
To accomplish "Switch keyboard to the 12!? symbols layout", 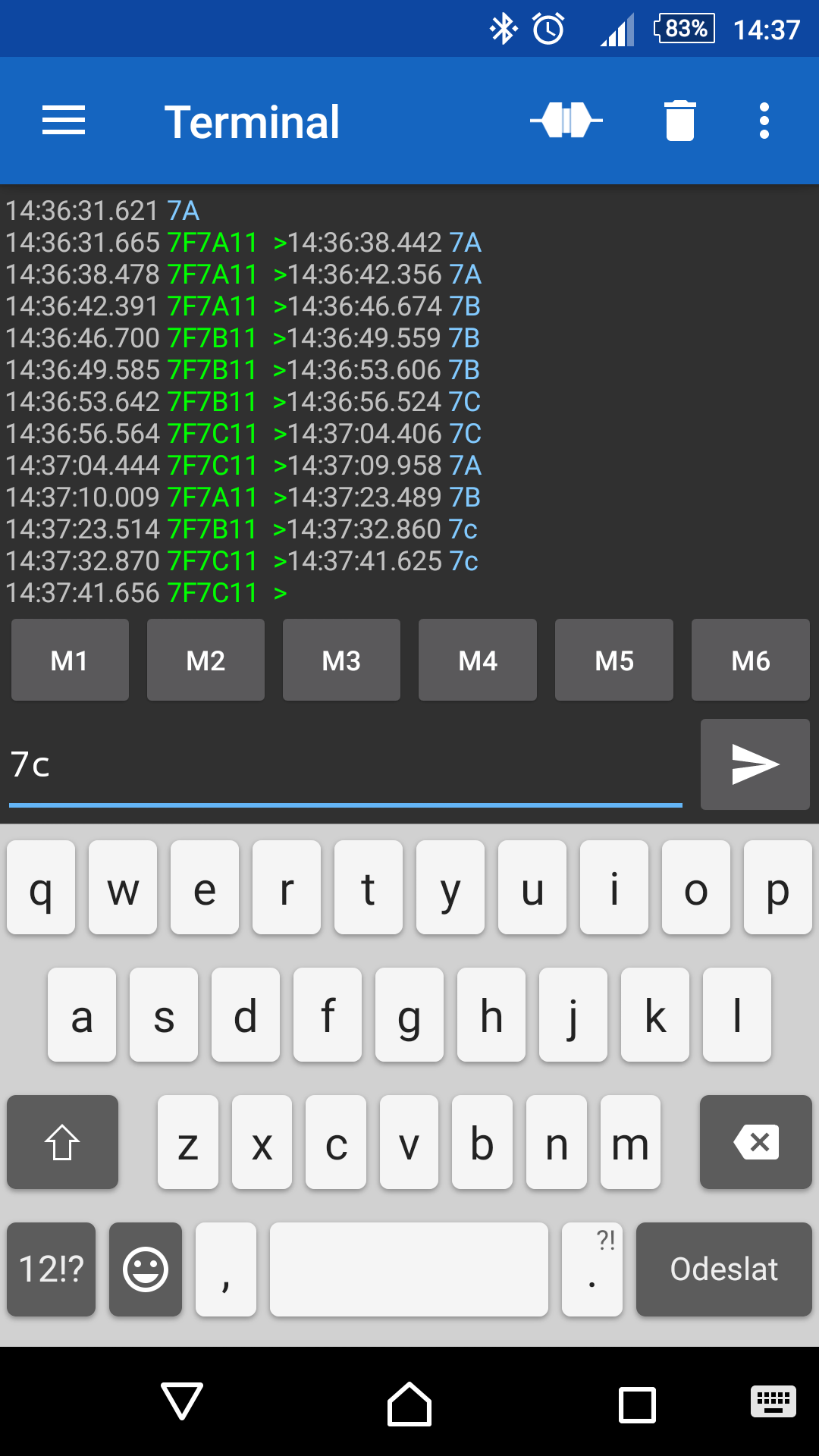I will click(x=52, y=1269).
